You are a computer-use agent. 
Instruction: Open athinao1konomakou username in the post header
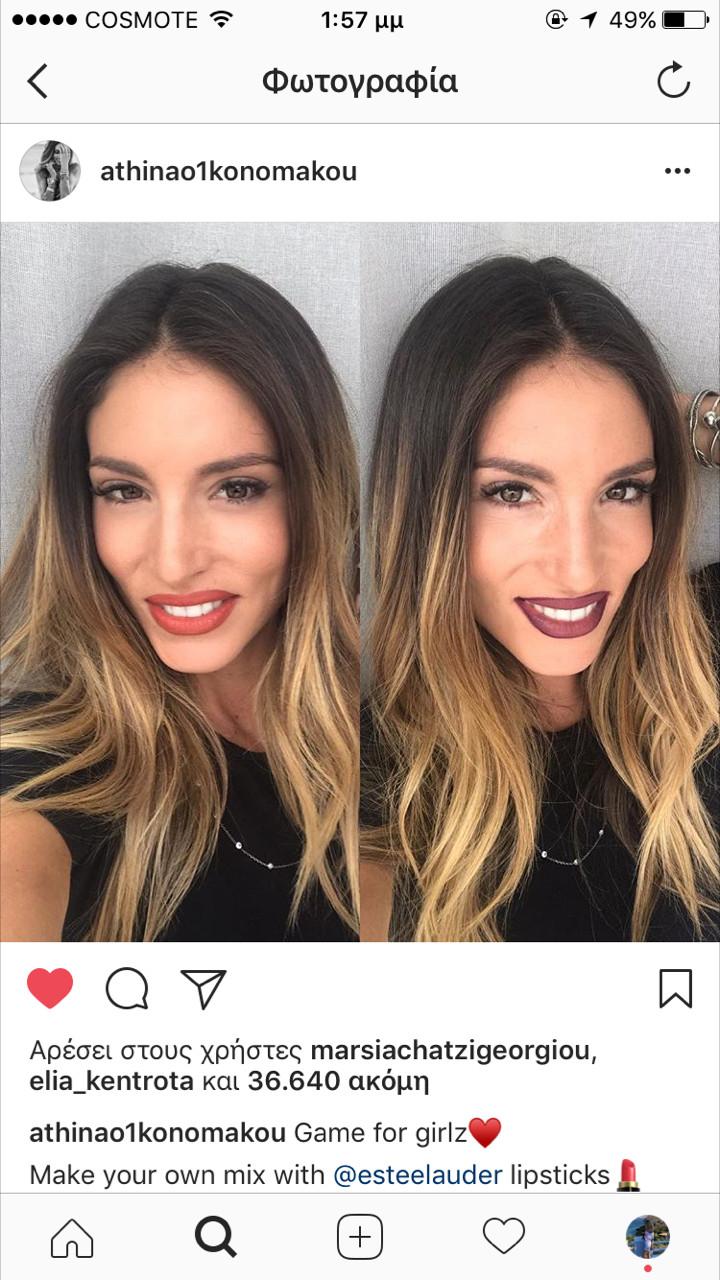(228, 172)
